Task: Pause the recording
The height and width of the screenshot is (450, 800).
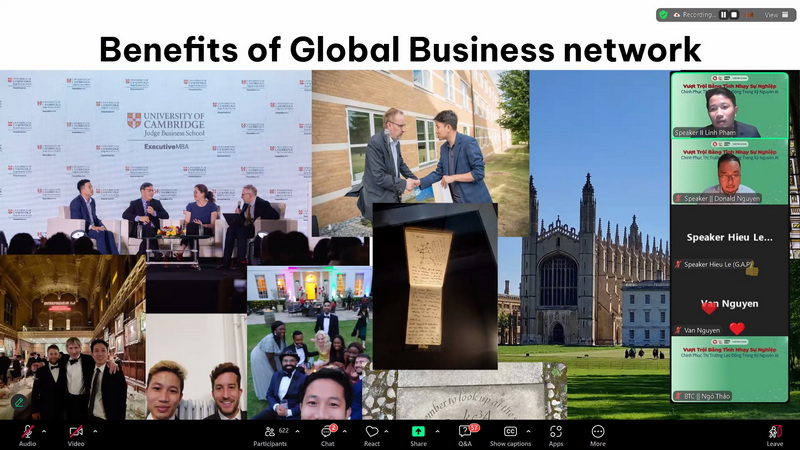Action: pyautogui.click(x=724, y=15)
